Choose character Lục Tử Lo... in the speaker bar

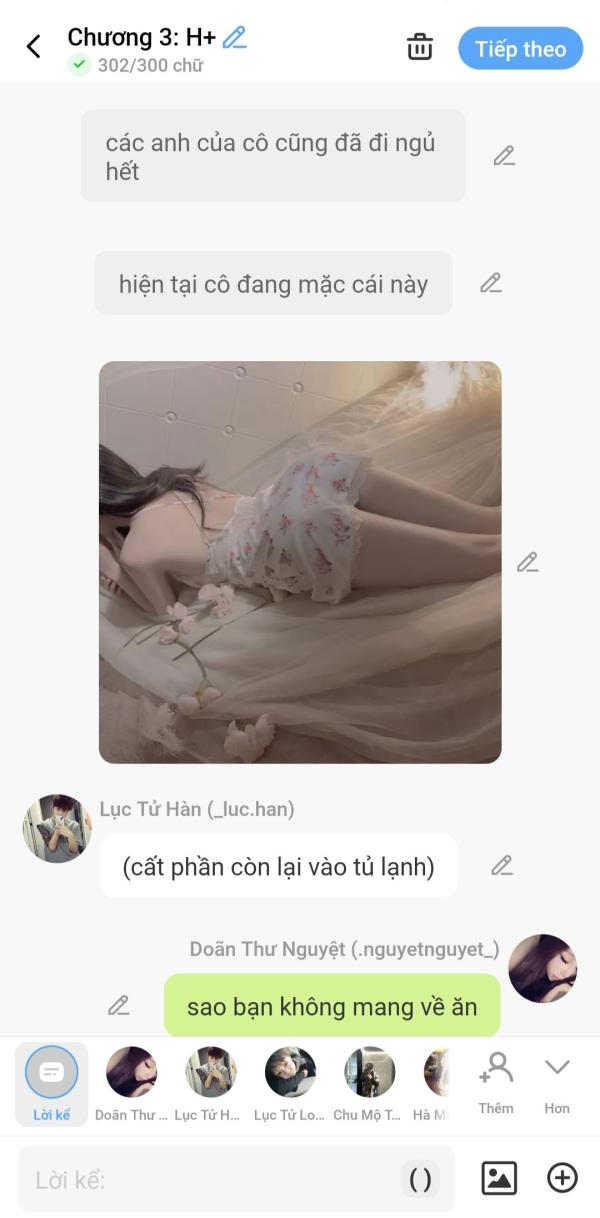pyautogui.click(x=290, y=1084)
